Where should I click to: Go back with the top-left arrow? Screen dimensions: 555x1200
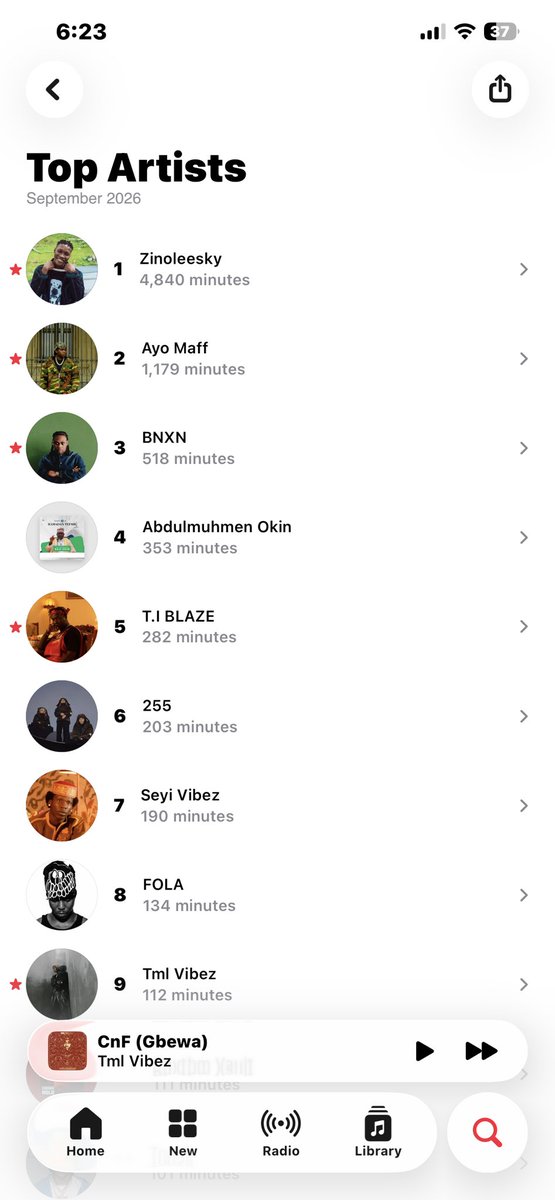[x=54, y=89]
